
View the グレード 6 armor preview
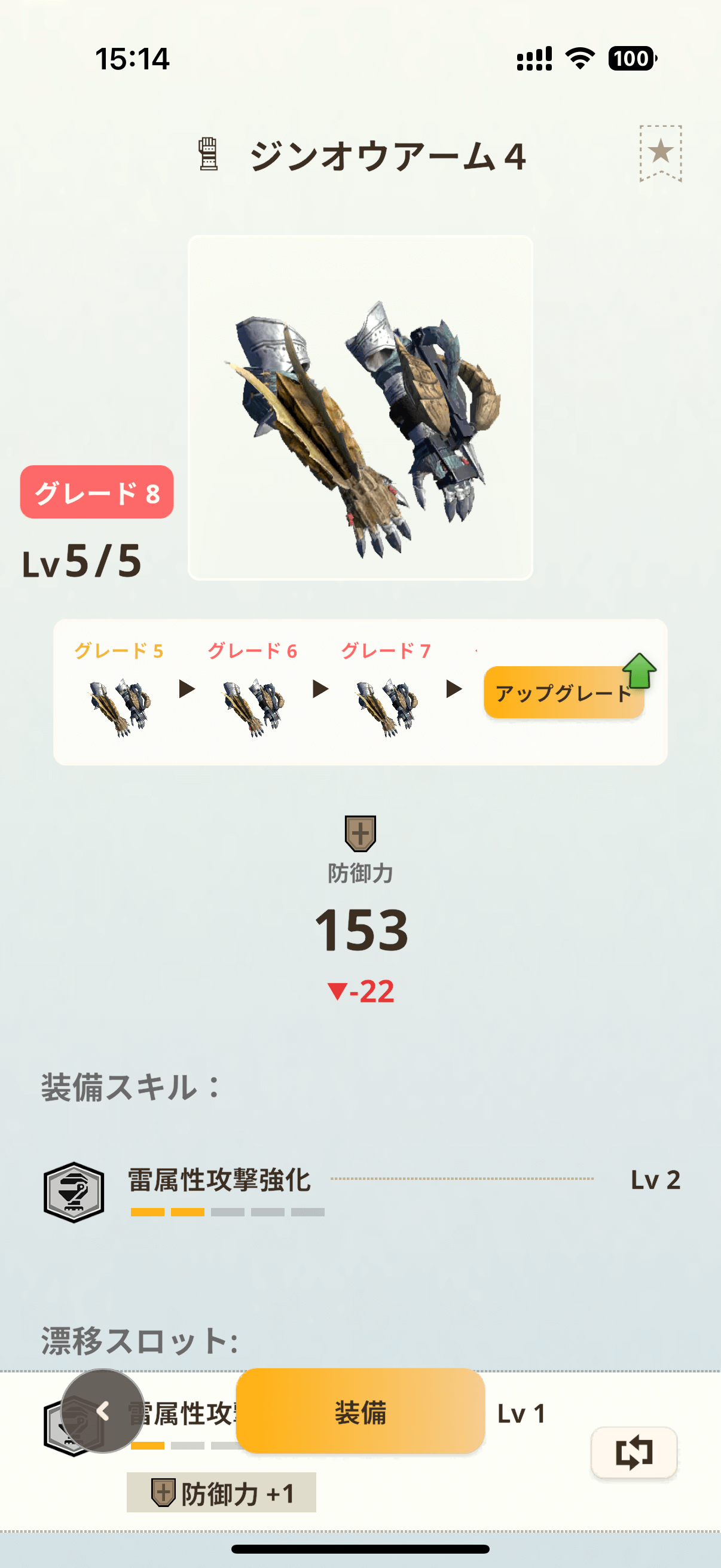(x=252, y=705)
